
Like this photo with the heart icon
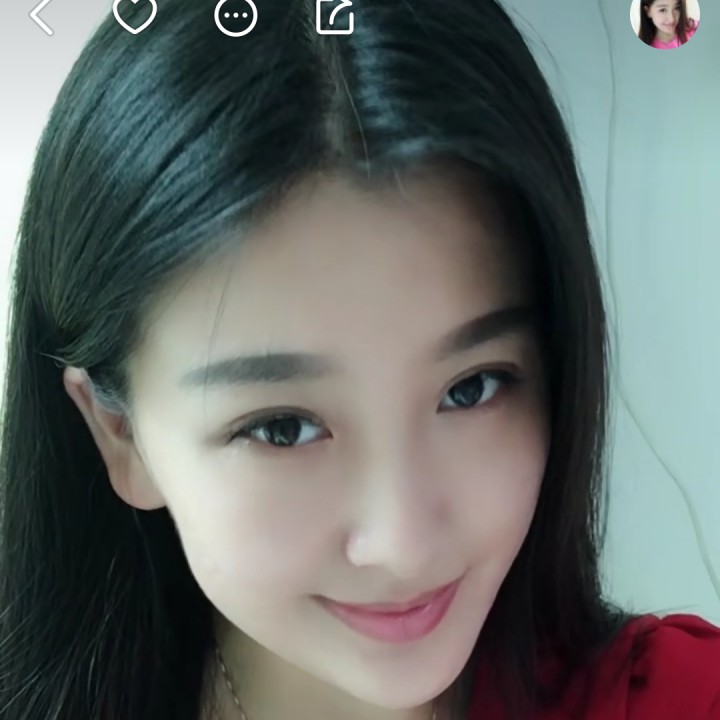pos(135,14)
